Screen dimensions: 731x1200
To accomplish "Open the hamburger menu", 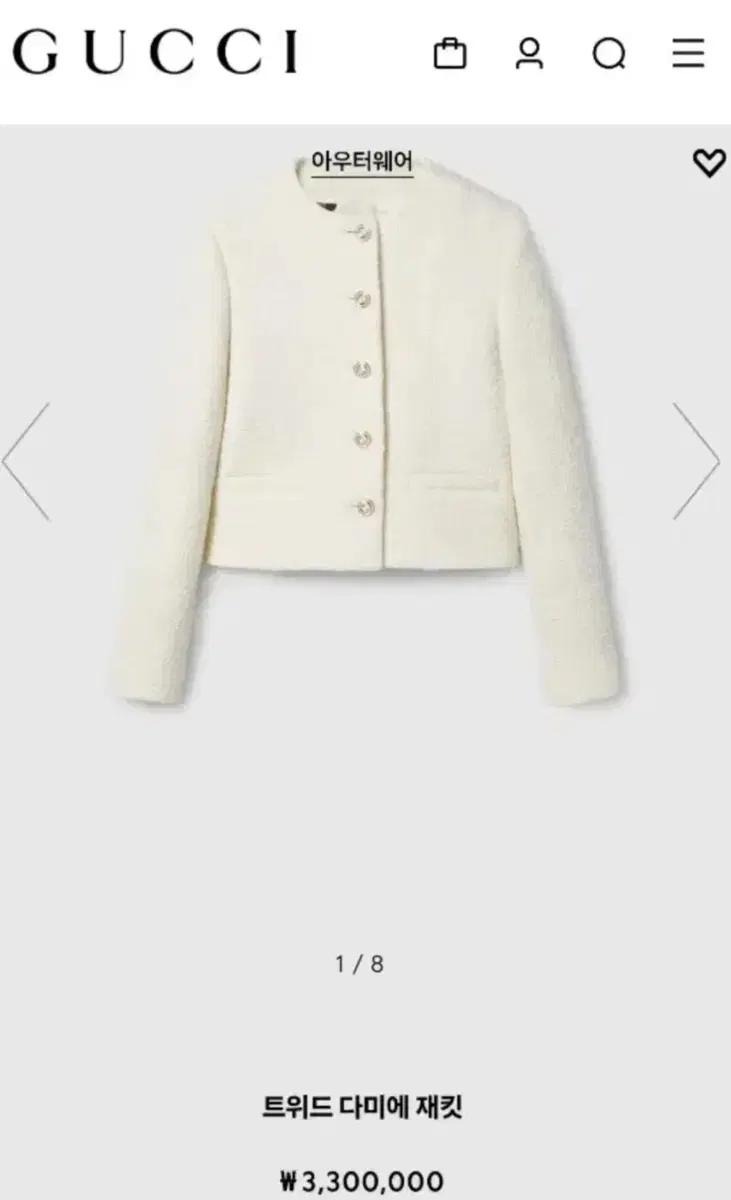I will click(688, 53).
